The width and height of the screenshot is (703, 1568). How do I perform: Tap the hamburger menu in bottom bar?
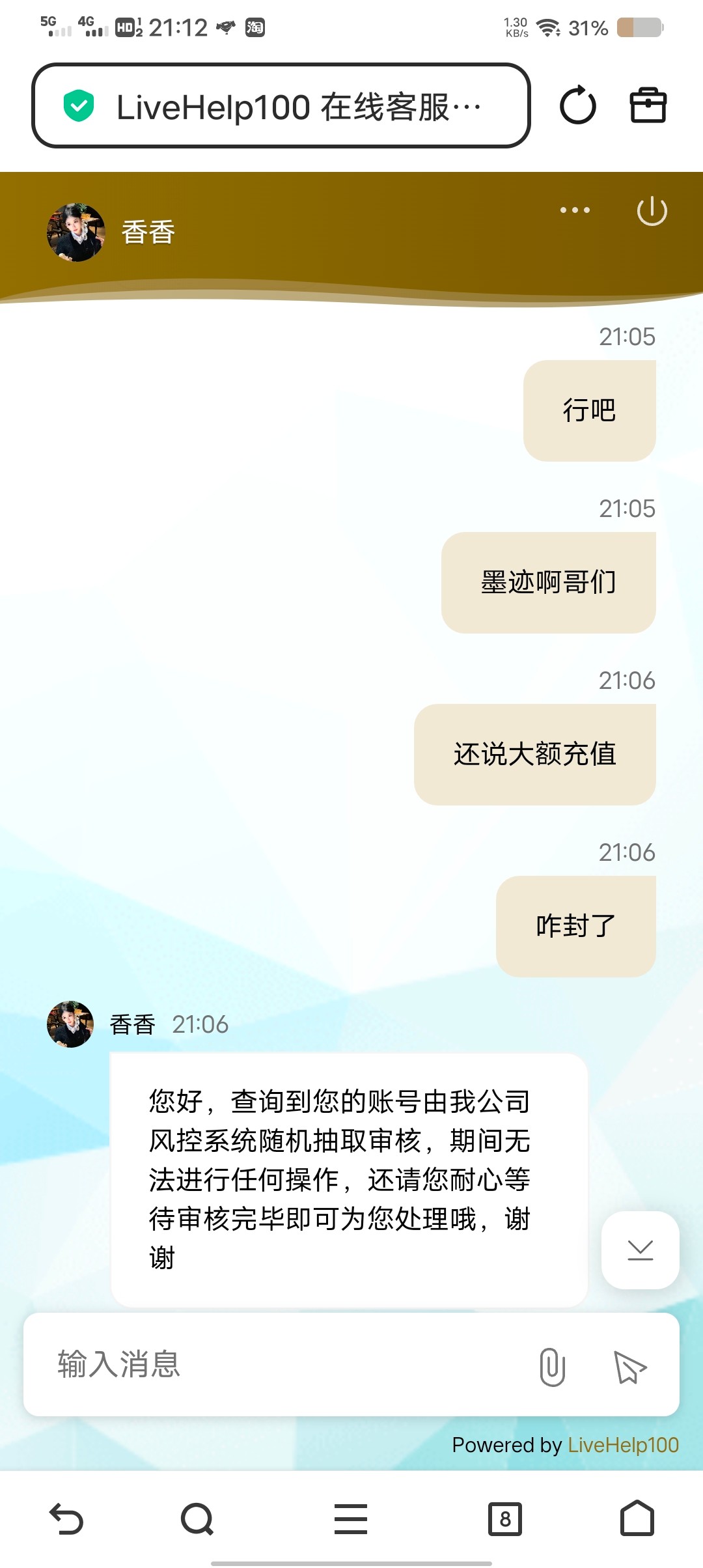351,1517
